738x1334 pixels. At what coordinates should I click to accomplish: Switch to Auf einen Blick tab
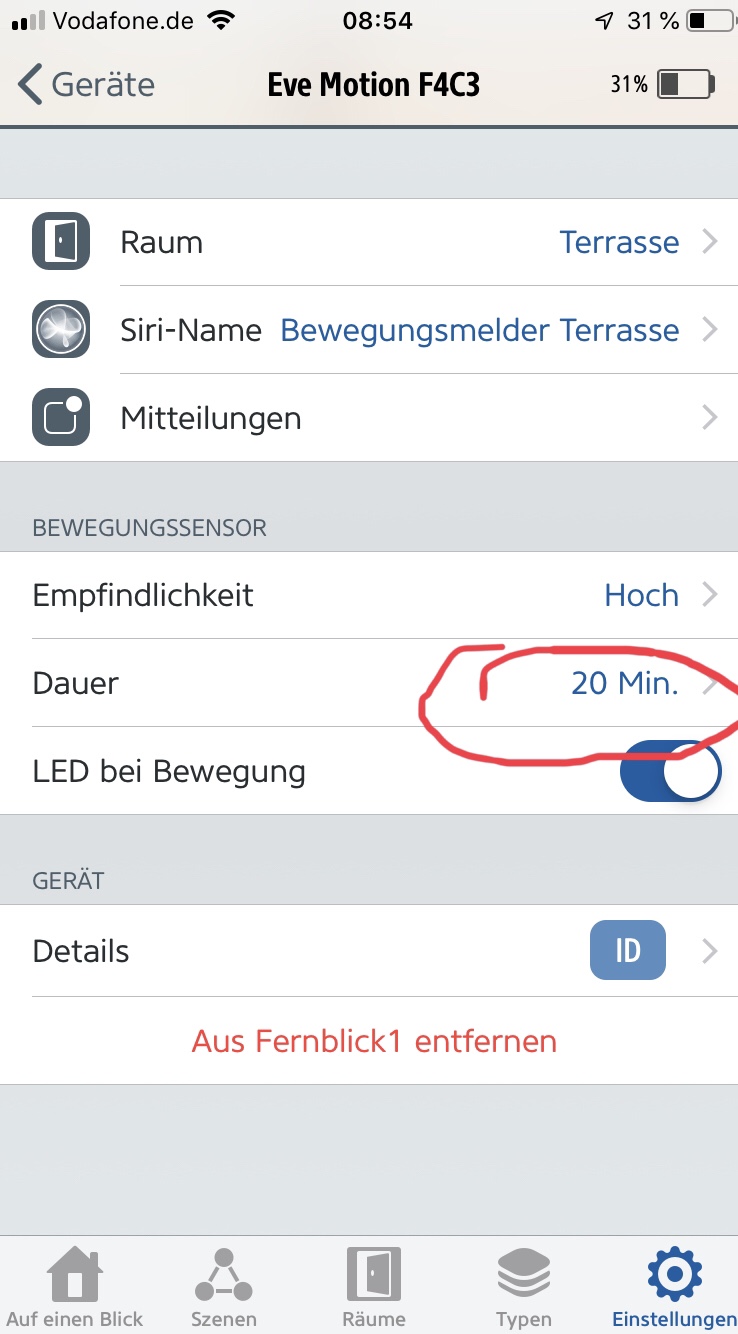point(75,1288)
